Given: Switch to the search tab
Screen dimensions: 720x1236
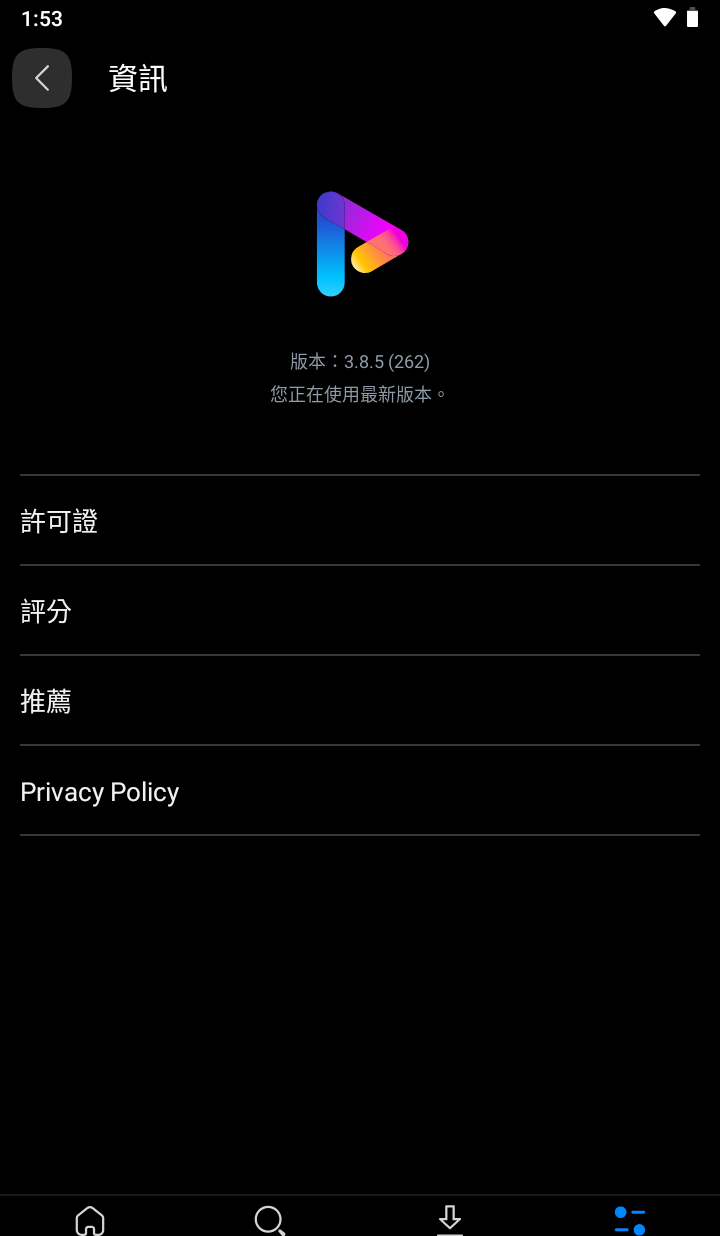Looking at the screenshot, I should (269, 1219).
